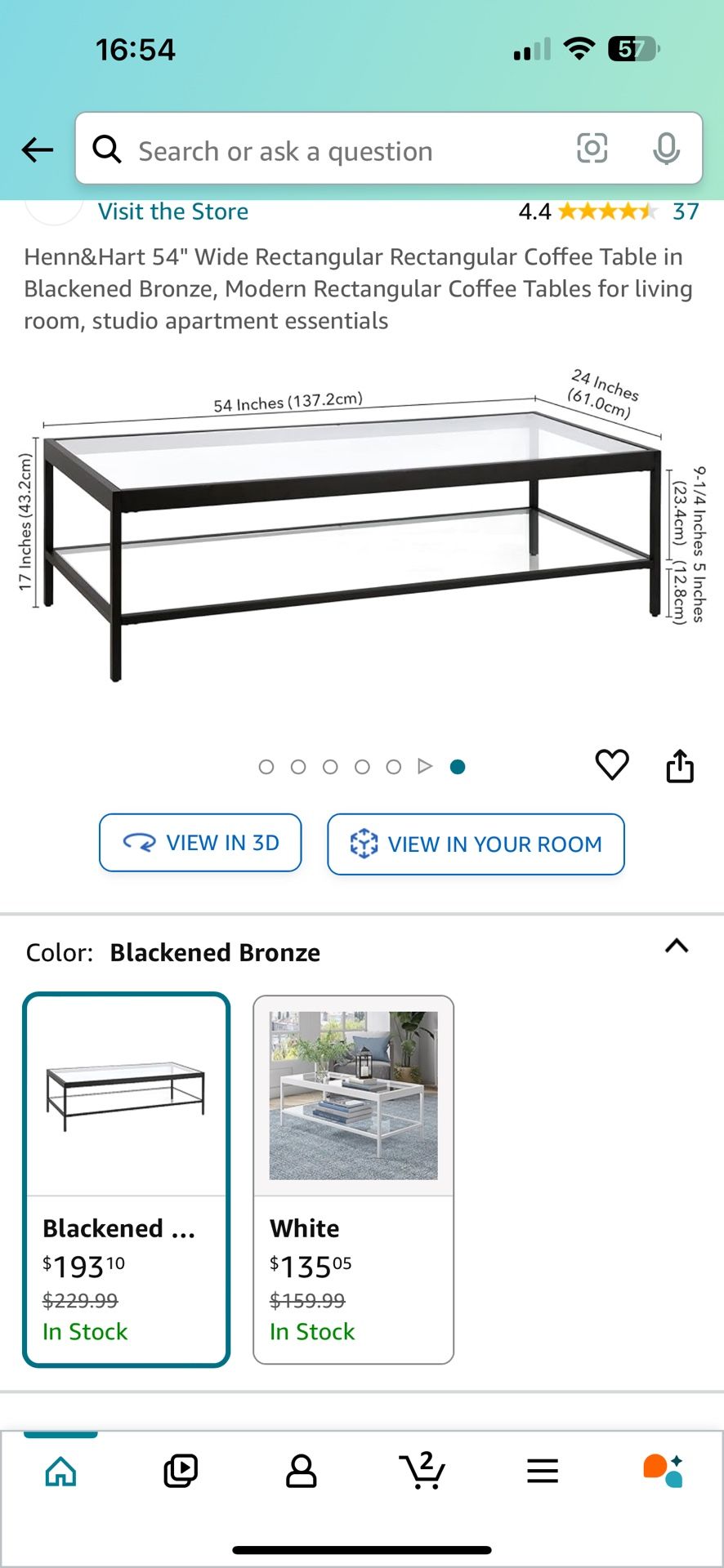This screenshot has width=724, height=1568.
Task: Open the Inspire video feed tab
Action: [181, 1471]
